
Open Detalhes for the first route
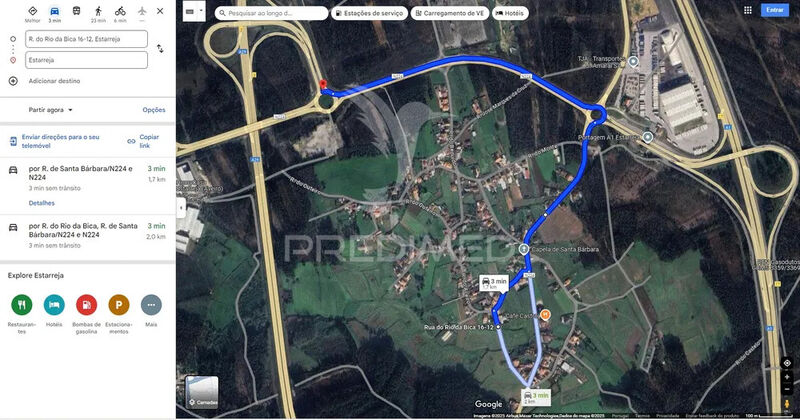coord(41,203)
